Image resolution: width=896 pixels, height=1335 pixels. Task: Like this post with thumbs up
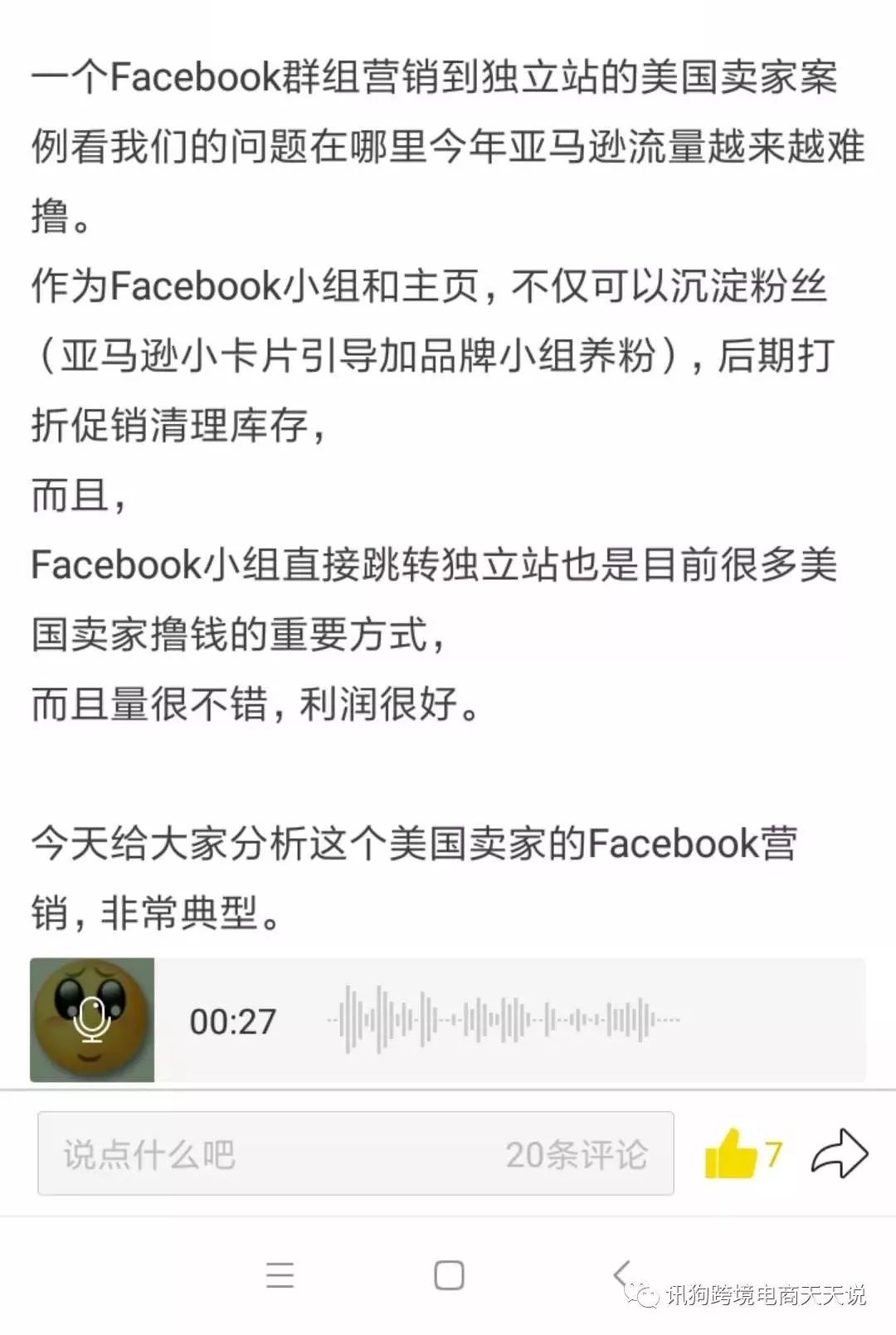click(730, 1153)
